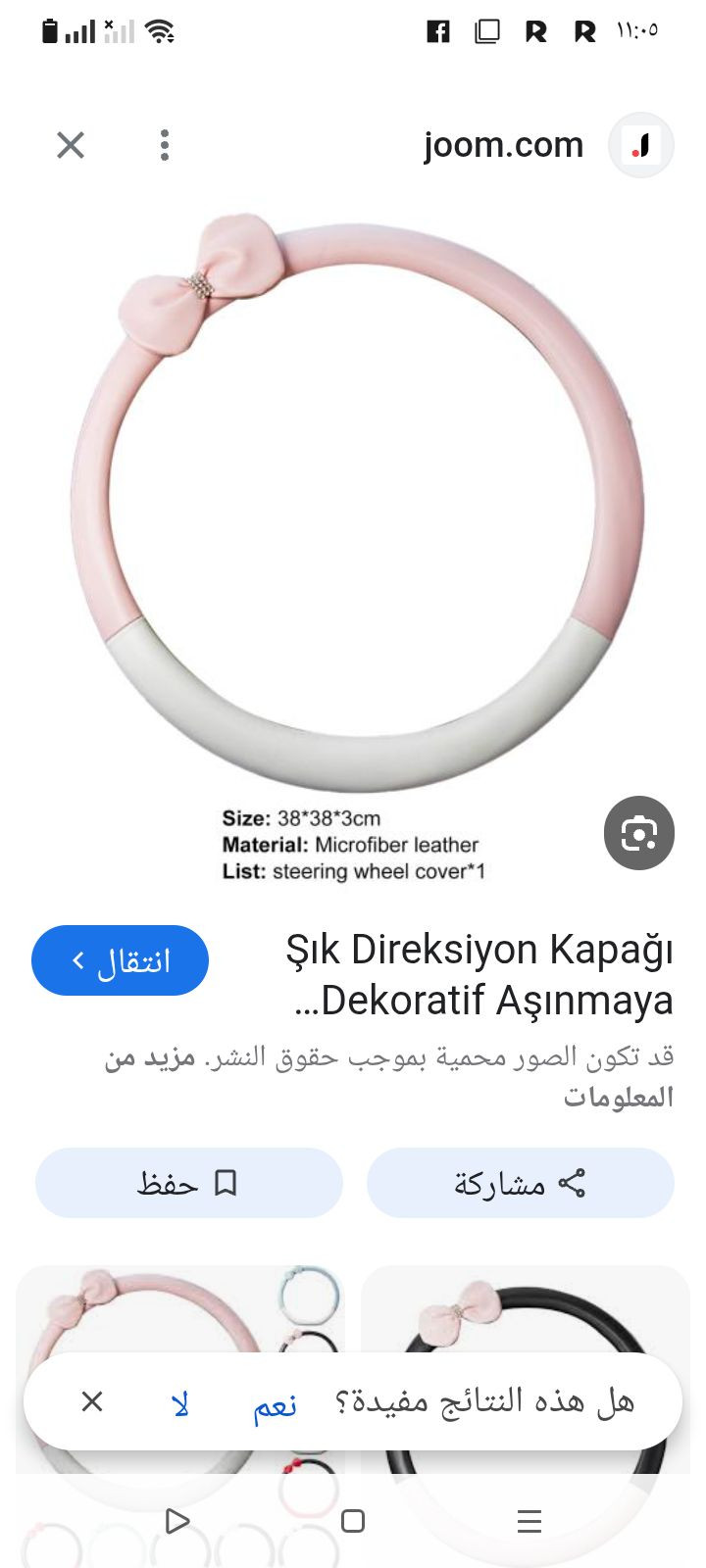Share this image via مشاركة
Viewport: 706px width, 1568px height.
pos(520,1183)
